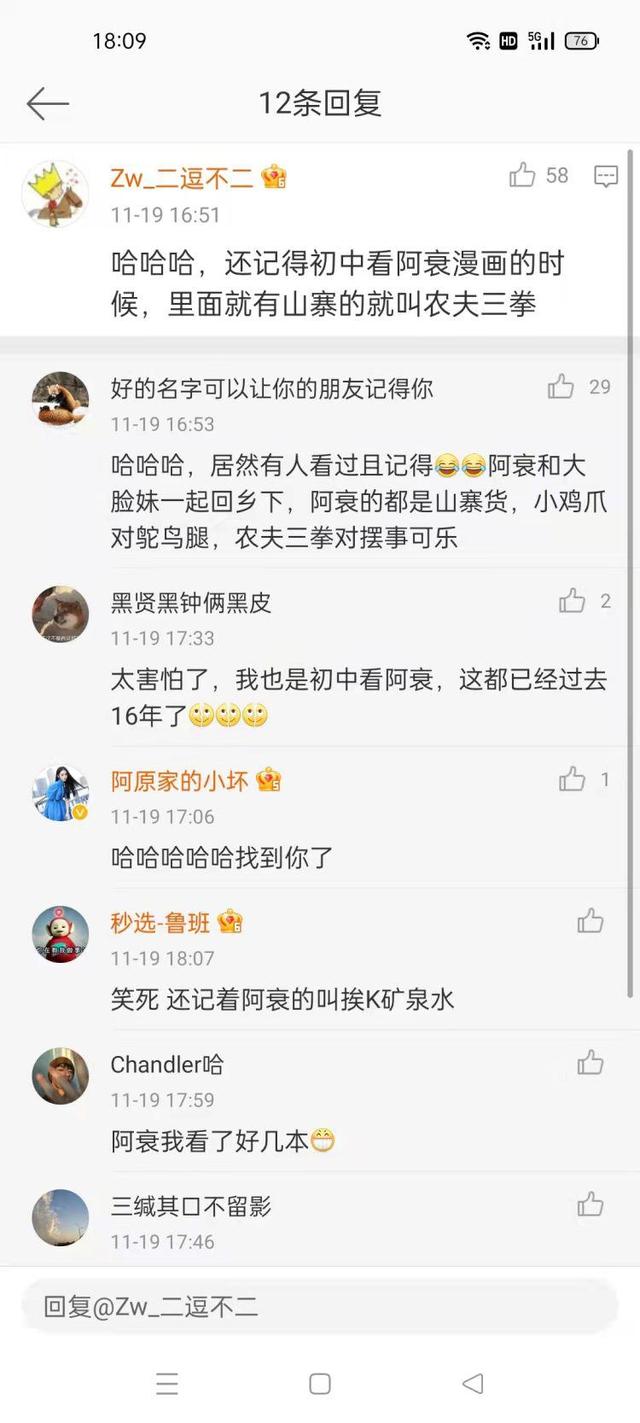The image size is (640, 1423).
Task: Tap the system home button
Action: tap(320, 1384)
